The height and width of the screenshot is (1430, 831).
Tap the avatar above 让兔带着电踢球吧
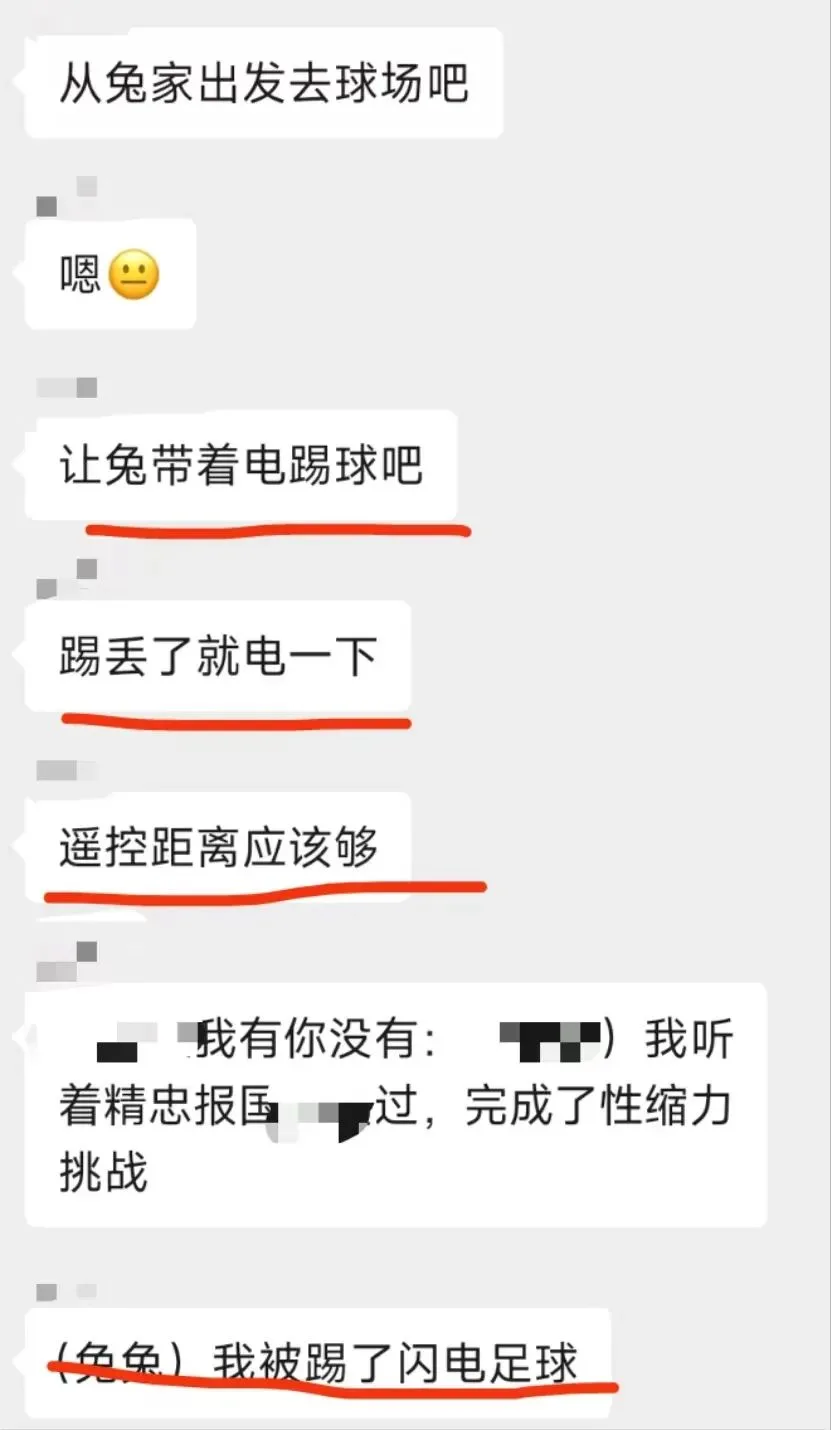point(65,385)
